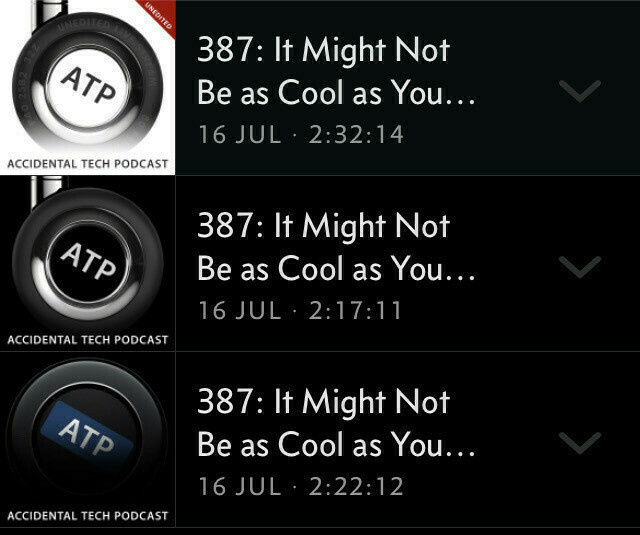Expand chevron on the 2:22:12 episode
The width and height of the screenshot is (640, 535).
point(580,443)
